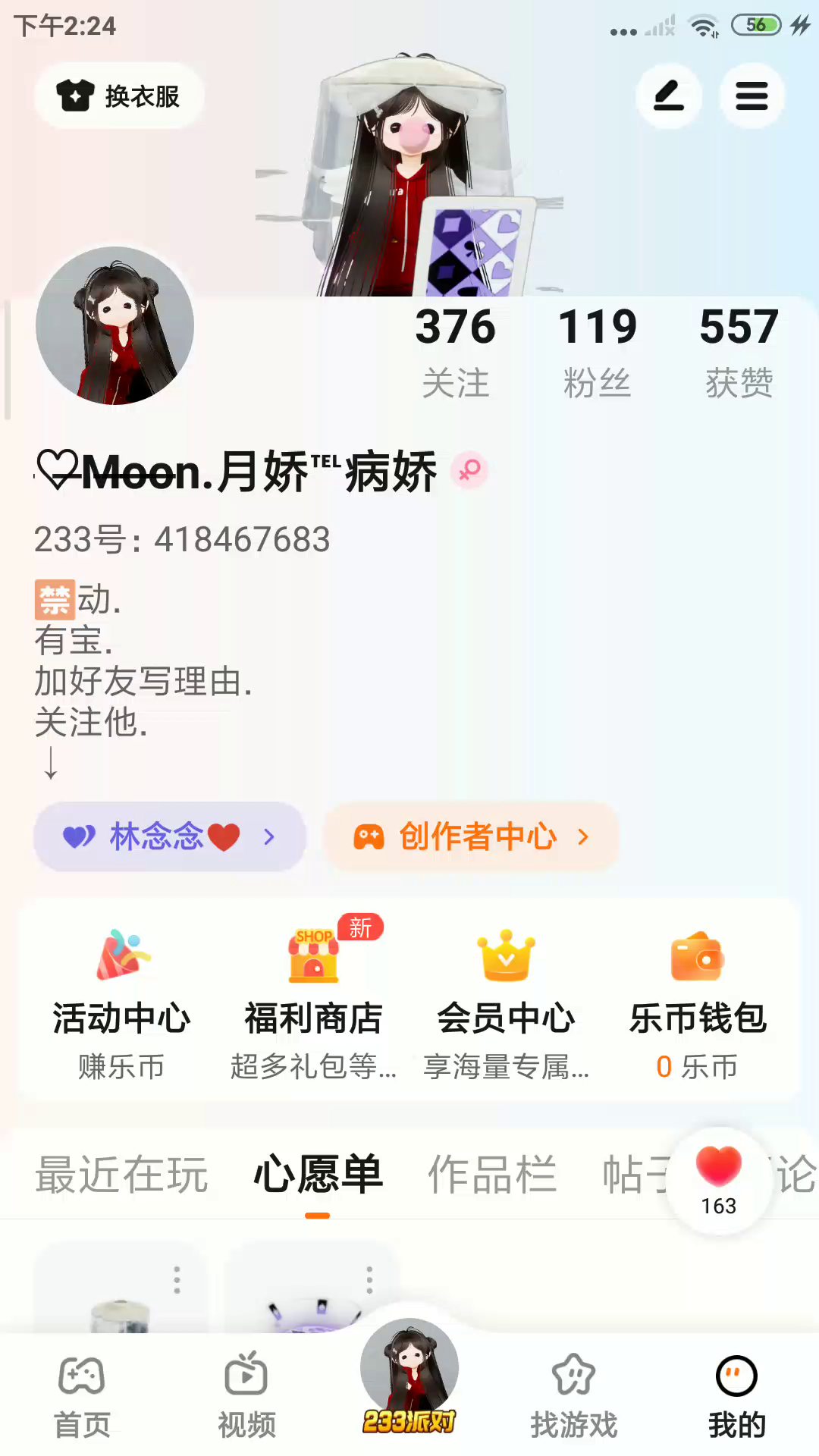This screenshot has height=1456, width=819.
Task: Switch to the 作品栏 tab
Action: pyautogui.click(x=492, y=1175)
